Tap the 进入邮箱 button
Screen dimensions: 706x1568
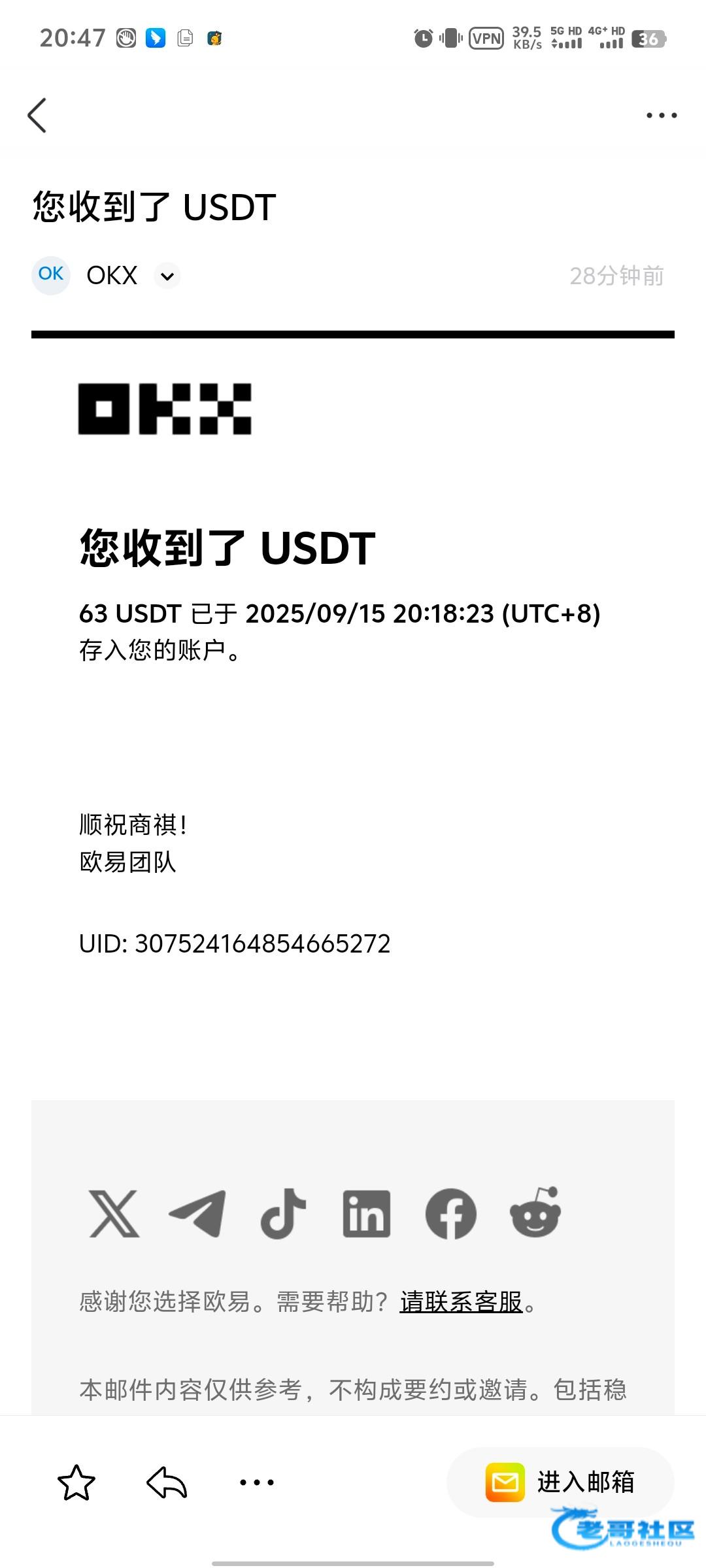click(x=560, y=1482)
